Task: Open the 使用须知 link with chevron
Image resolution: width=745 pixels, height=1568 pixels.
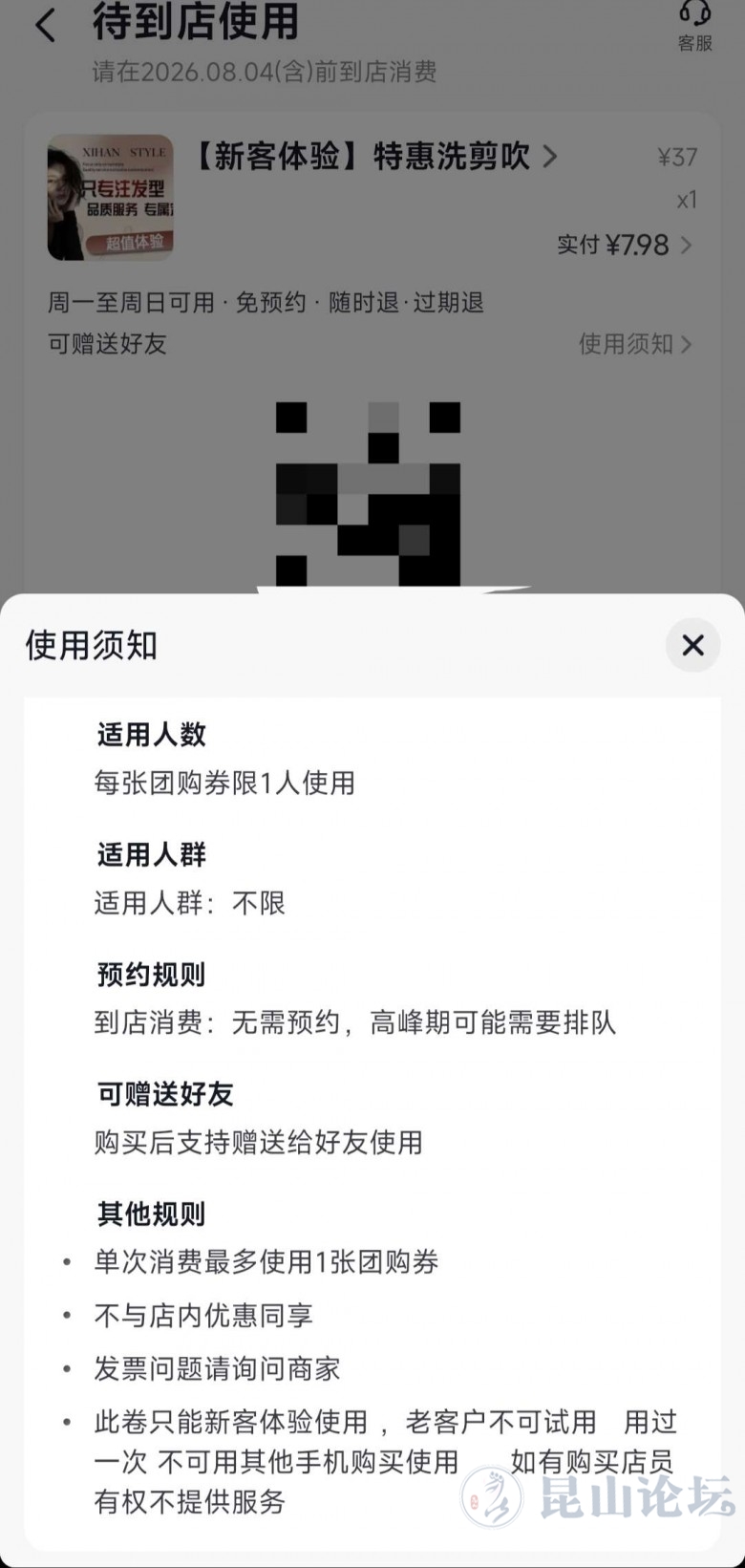Action: click(x=634, y=344)
